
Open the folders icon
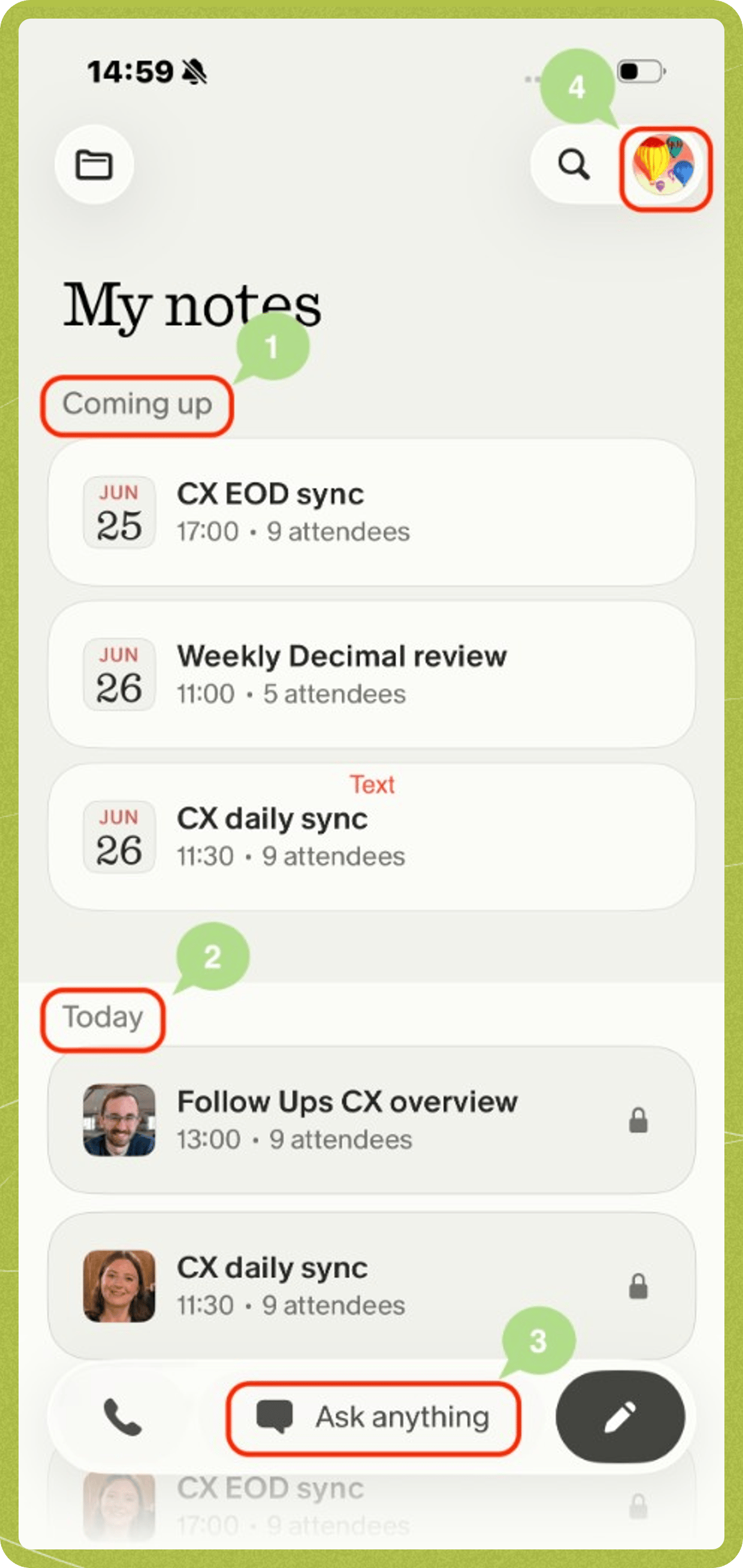[94, 165]
